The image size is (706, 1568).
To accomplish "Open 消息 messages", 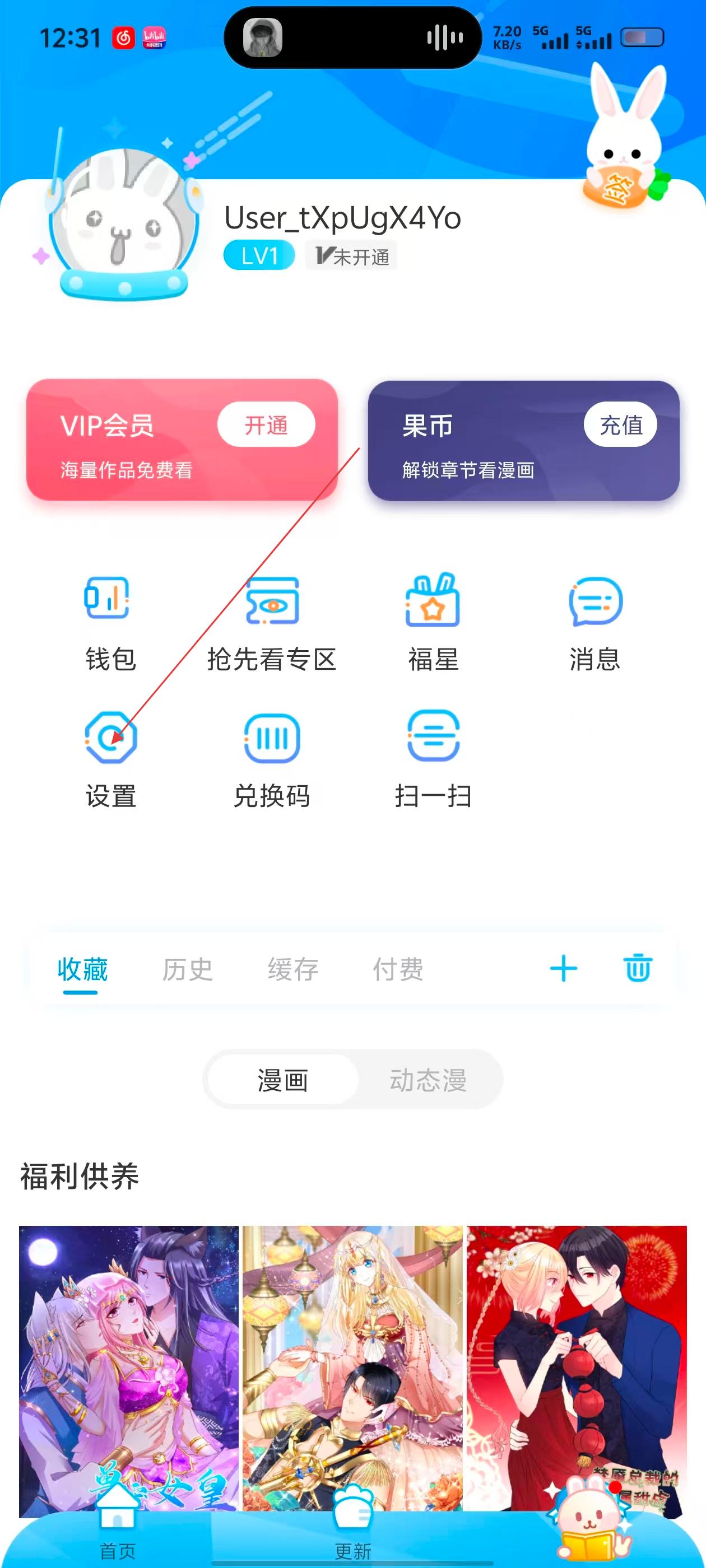I will click(594, 623).
